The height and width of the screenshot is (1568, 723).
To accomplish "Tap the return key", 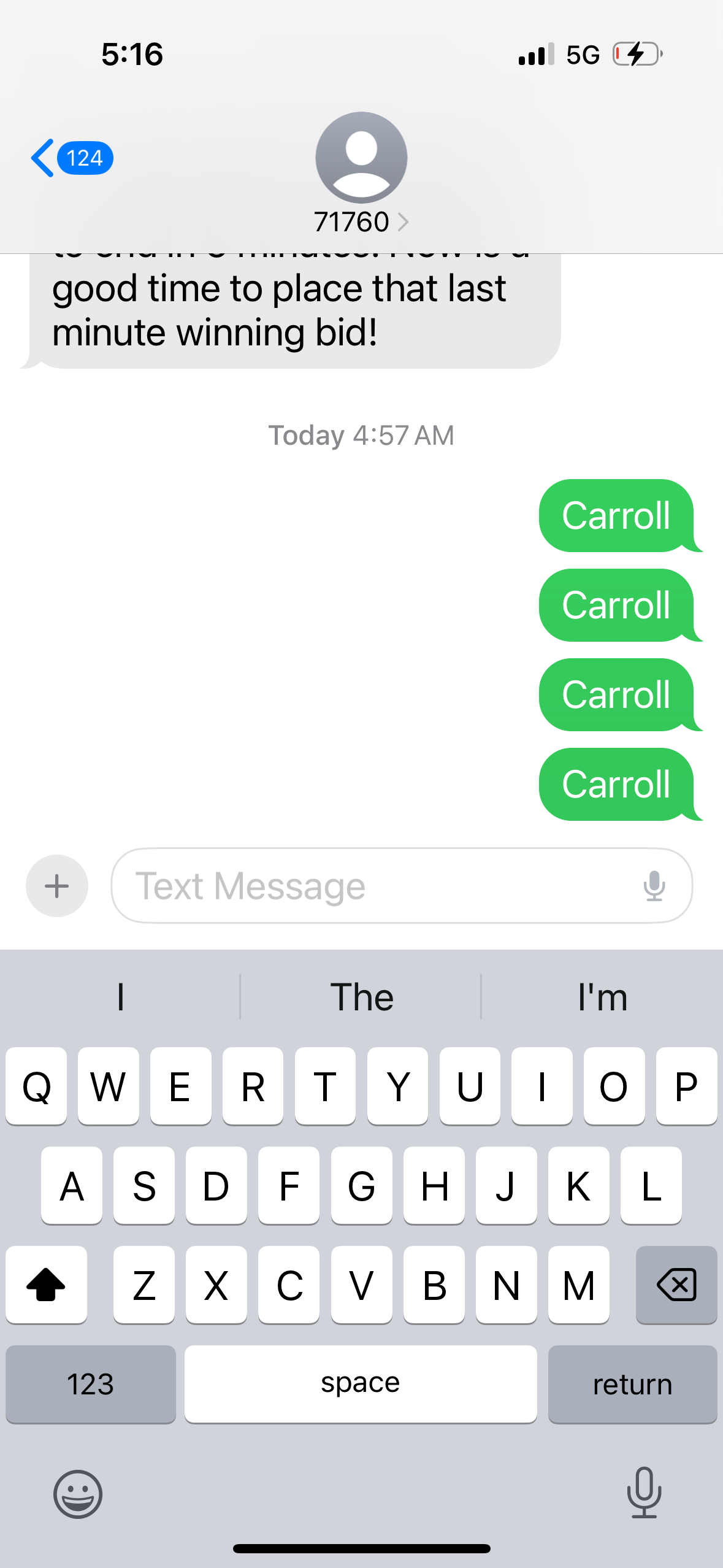I will pyautogui.click(x=632, y=1384).
